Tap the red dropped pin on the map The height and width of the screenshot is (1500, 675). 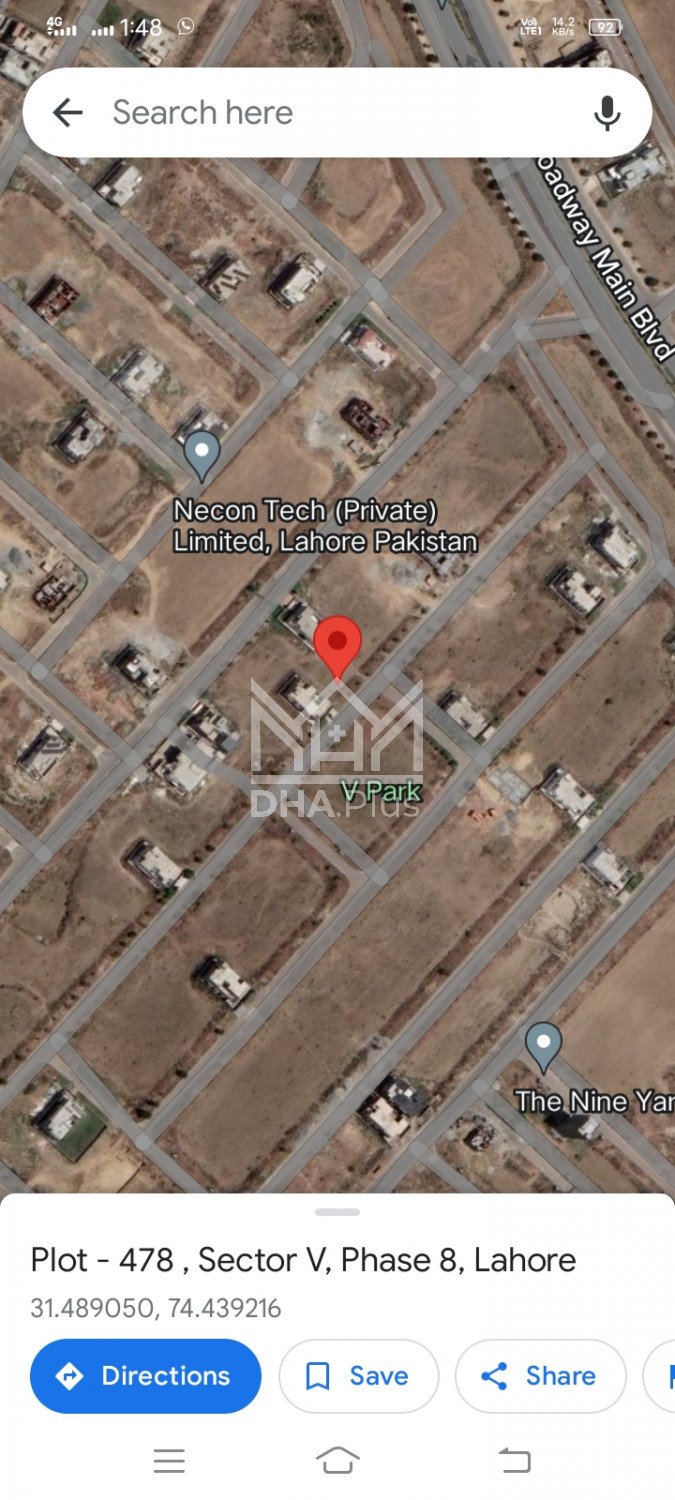point(337,645)
